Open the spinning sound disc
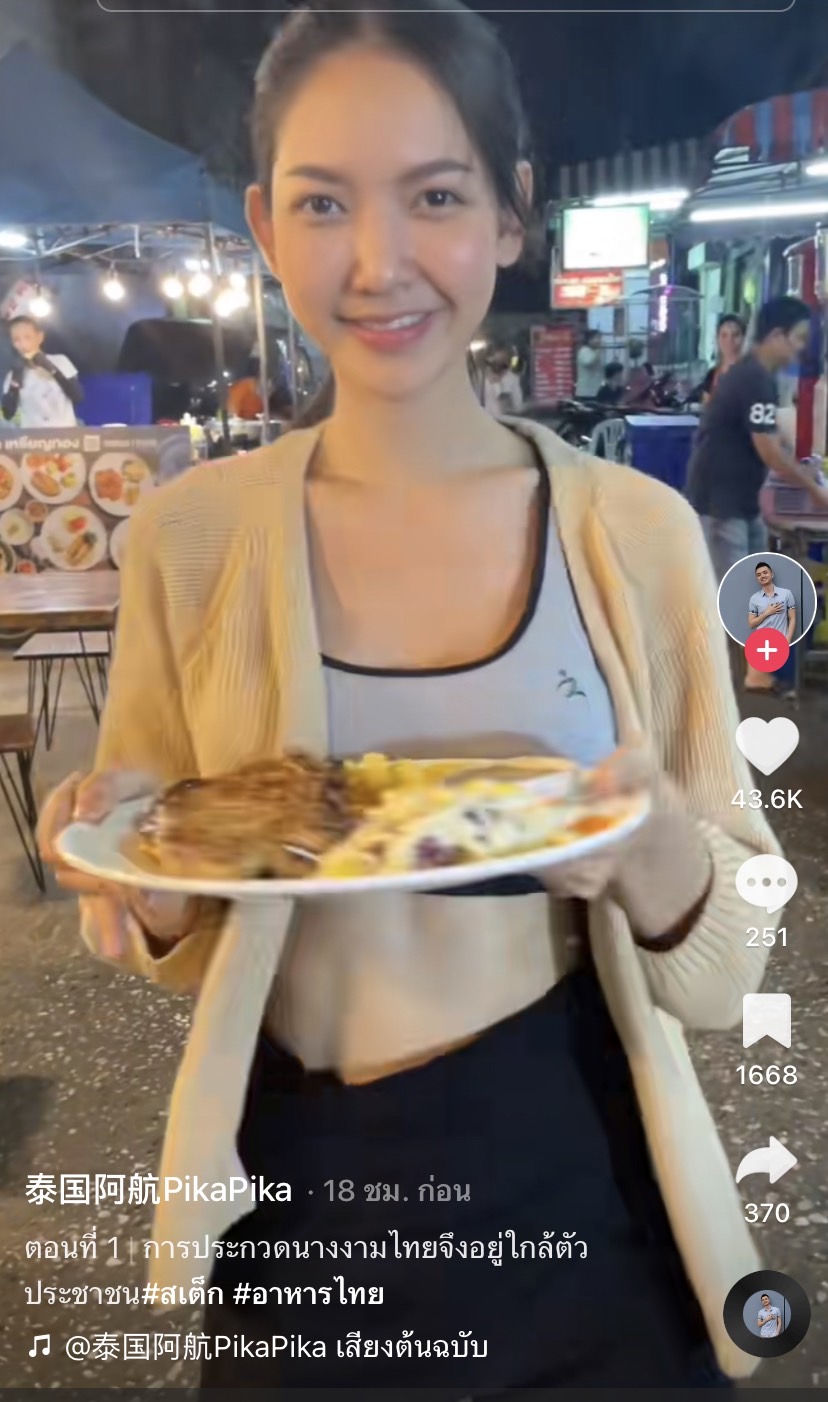Viewport: 828px width, 1402px height. point(767,1313)
